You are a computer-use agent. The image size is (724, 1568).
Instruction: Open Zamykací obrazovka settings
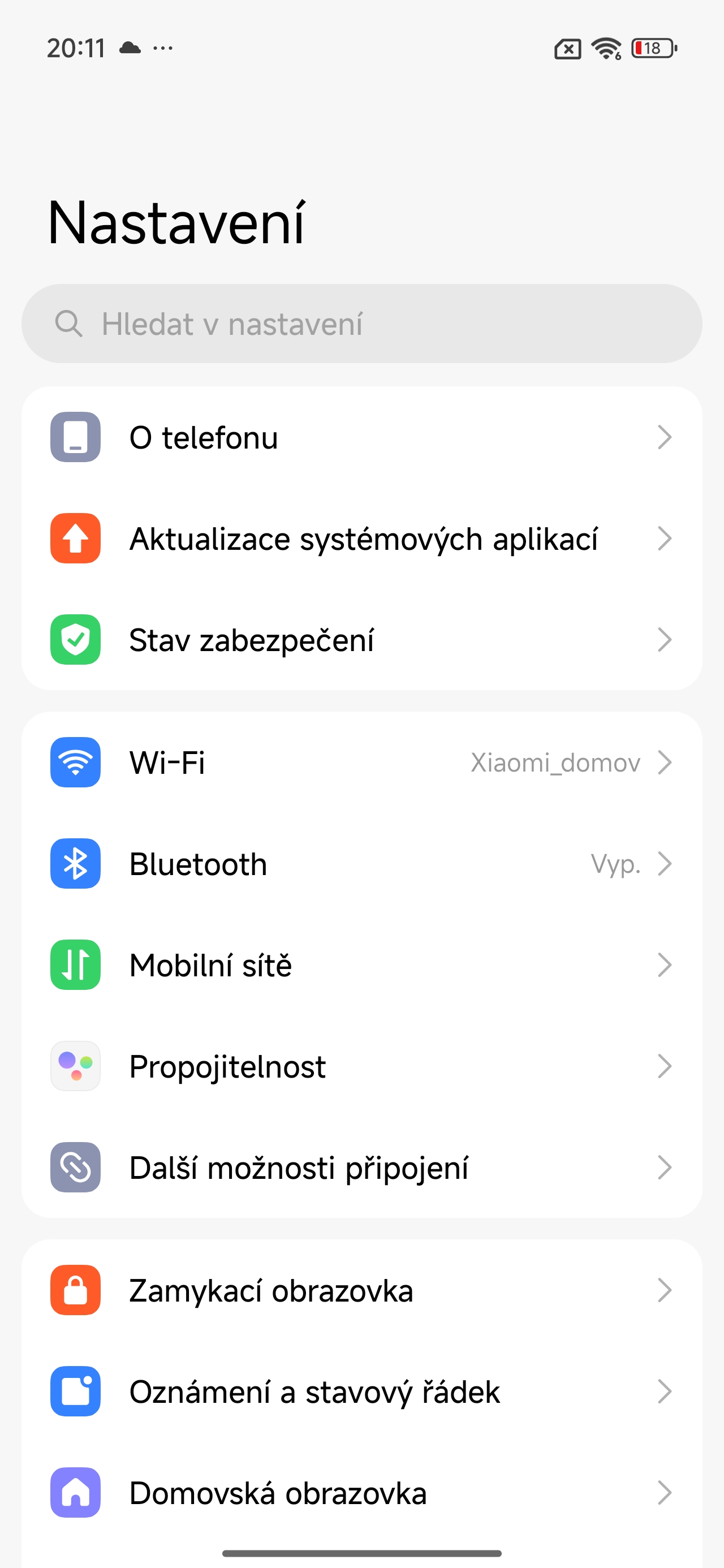point(361,1290)
